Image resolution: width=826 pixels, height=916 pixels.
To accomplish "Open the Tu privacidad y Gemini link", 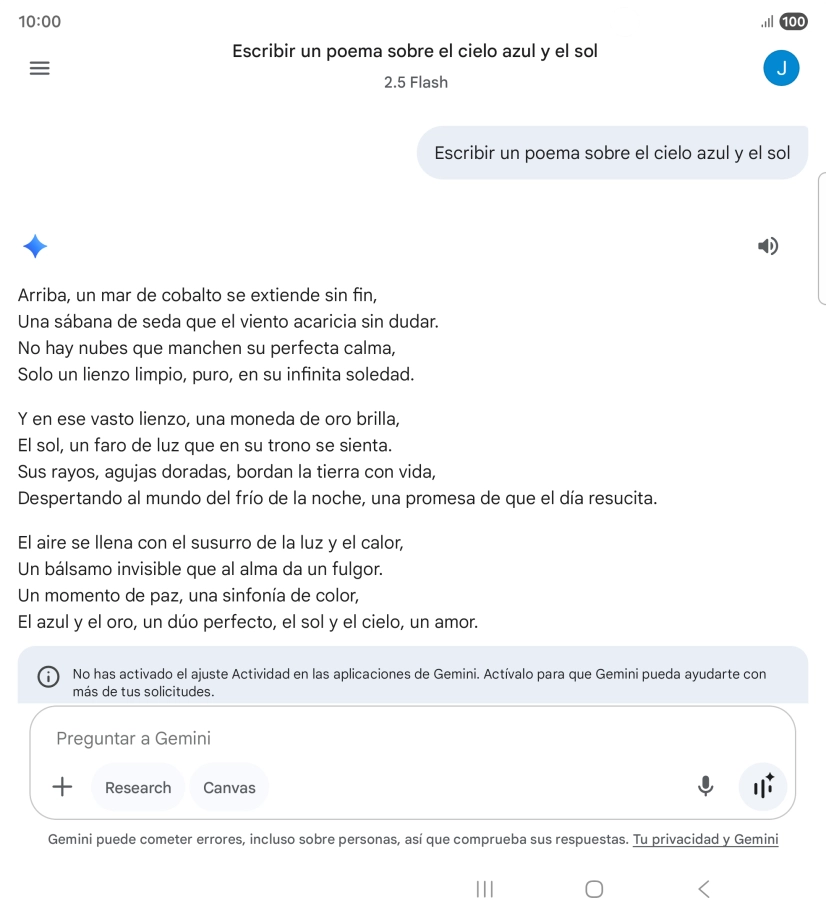I will (x=706, y=839).
